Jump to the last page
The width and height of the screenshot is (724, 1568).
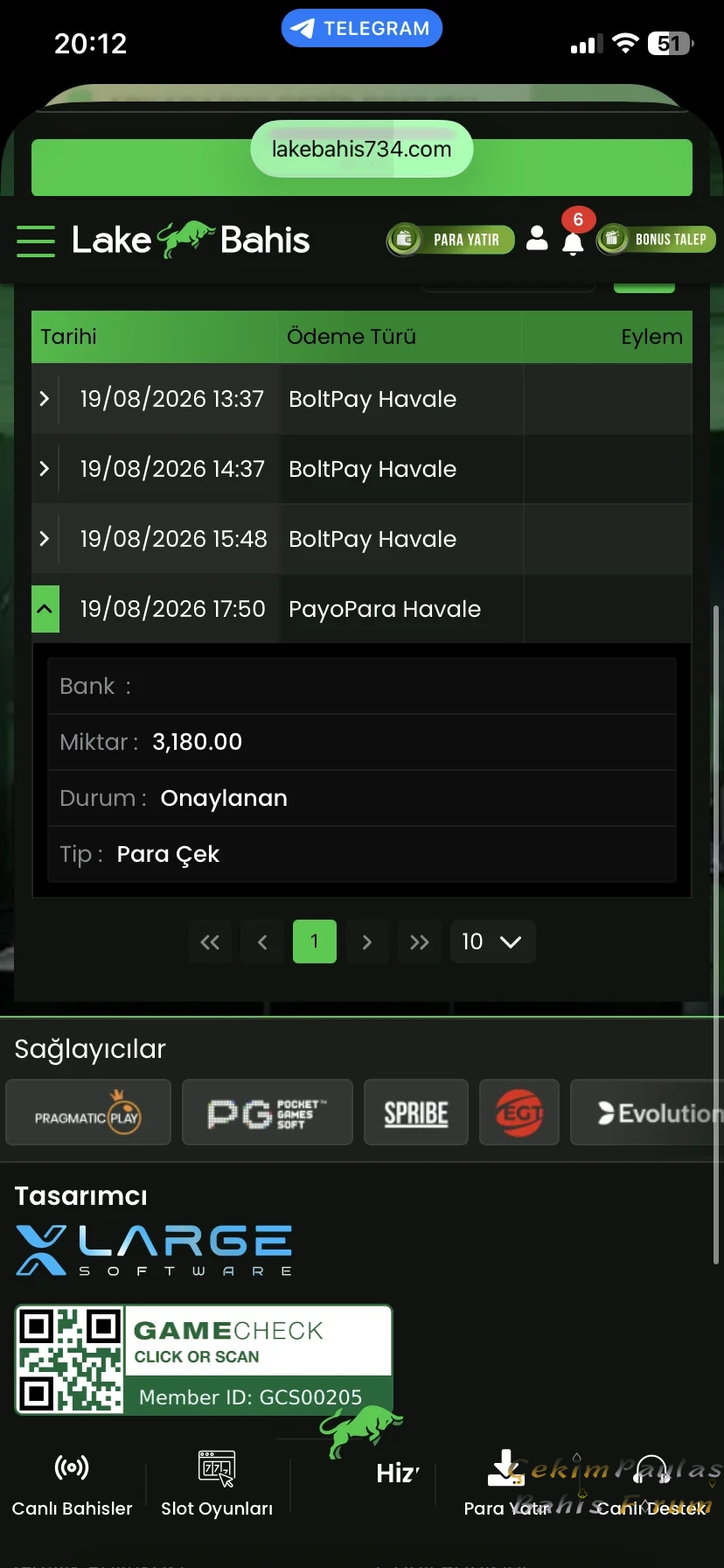point(420,941)
